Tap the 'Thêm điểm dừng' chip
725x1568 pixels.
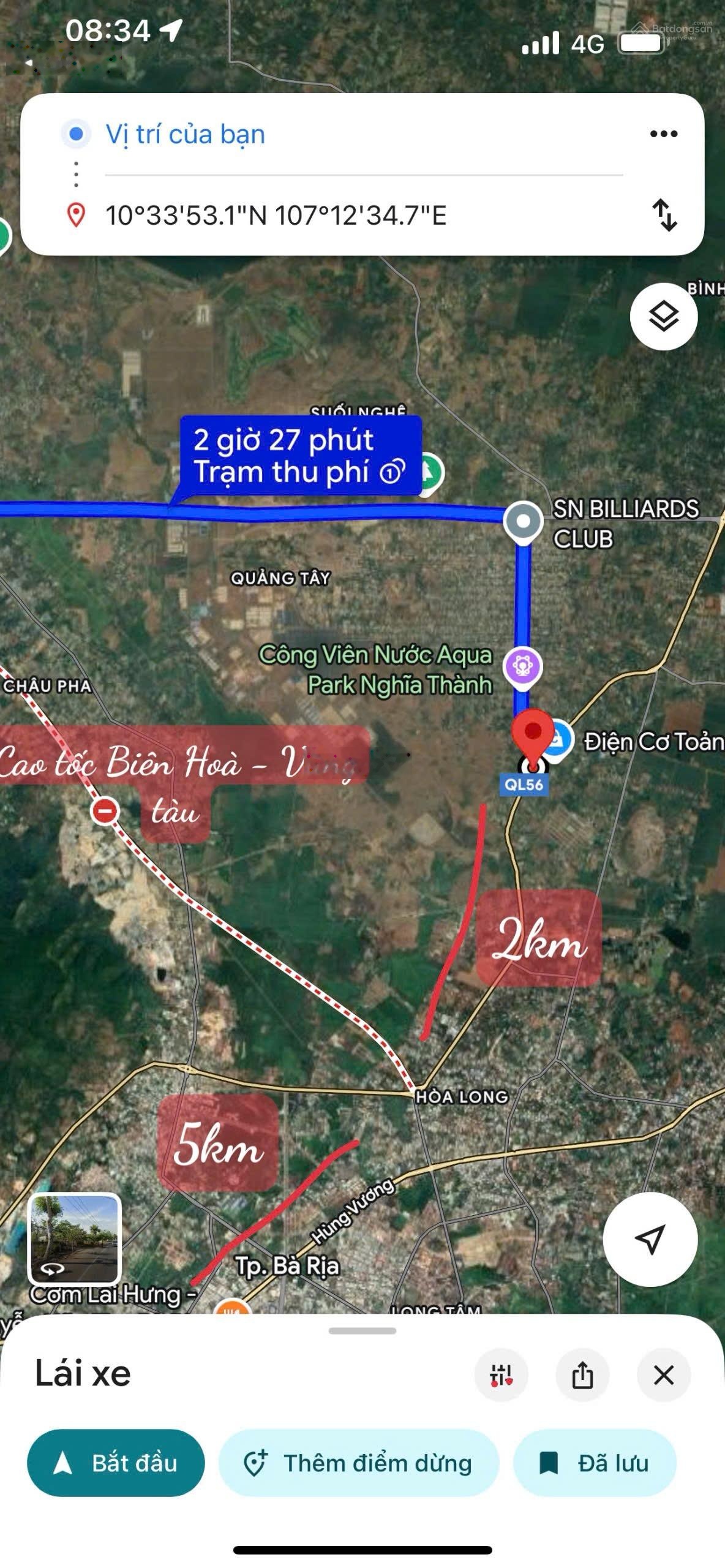(359, 1463)
